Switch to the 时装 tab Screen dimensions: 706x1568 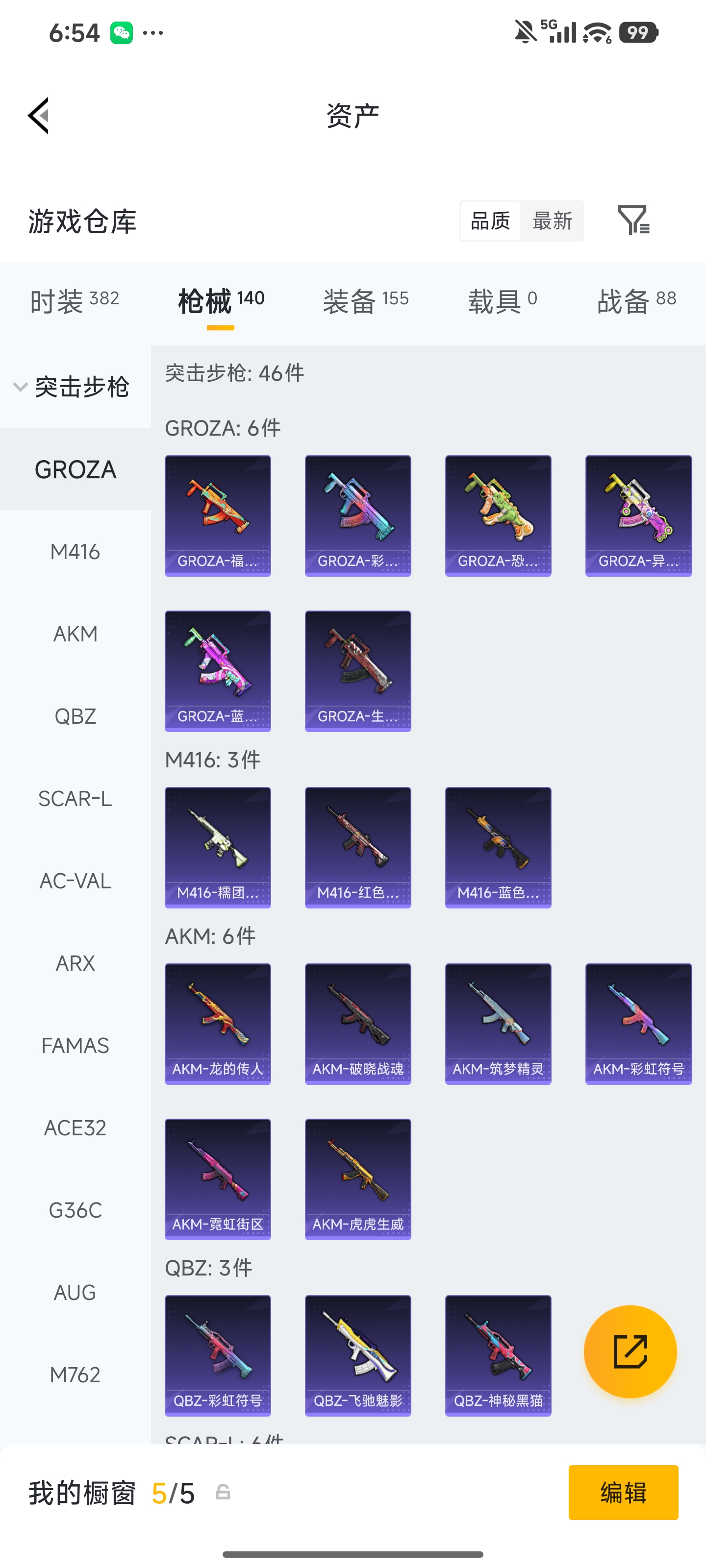[x=75, y=301]
